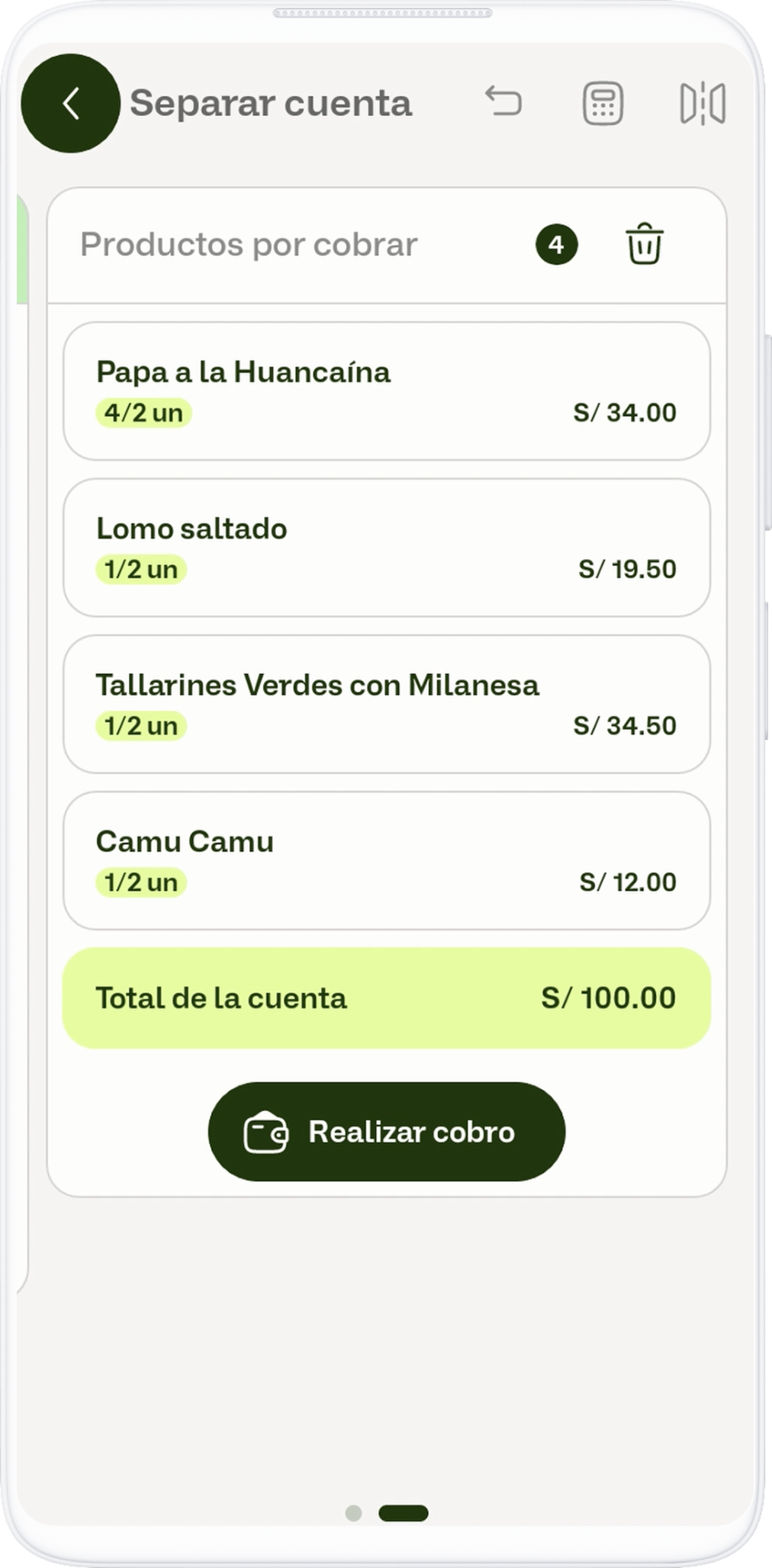
Task: Undo the last split action
Action: pyautogui.click(x=503, y=102)
